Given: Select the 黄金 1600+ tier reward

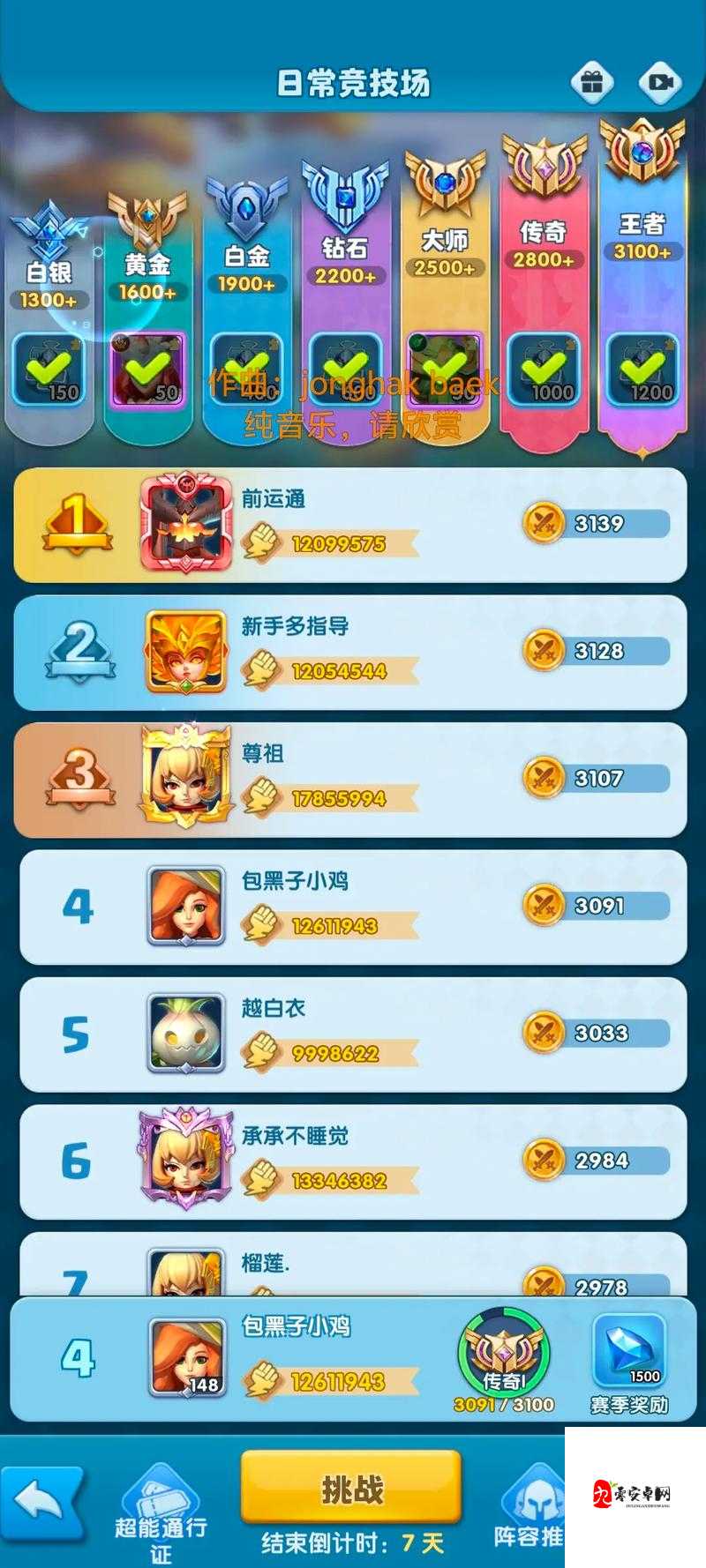Looking at the screenshot, I should click(147, 370).
